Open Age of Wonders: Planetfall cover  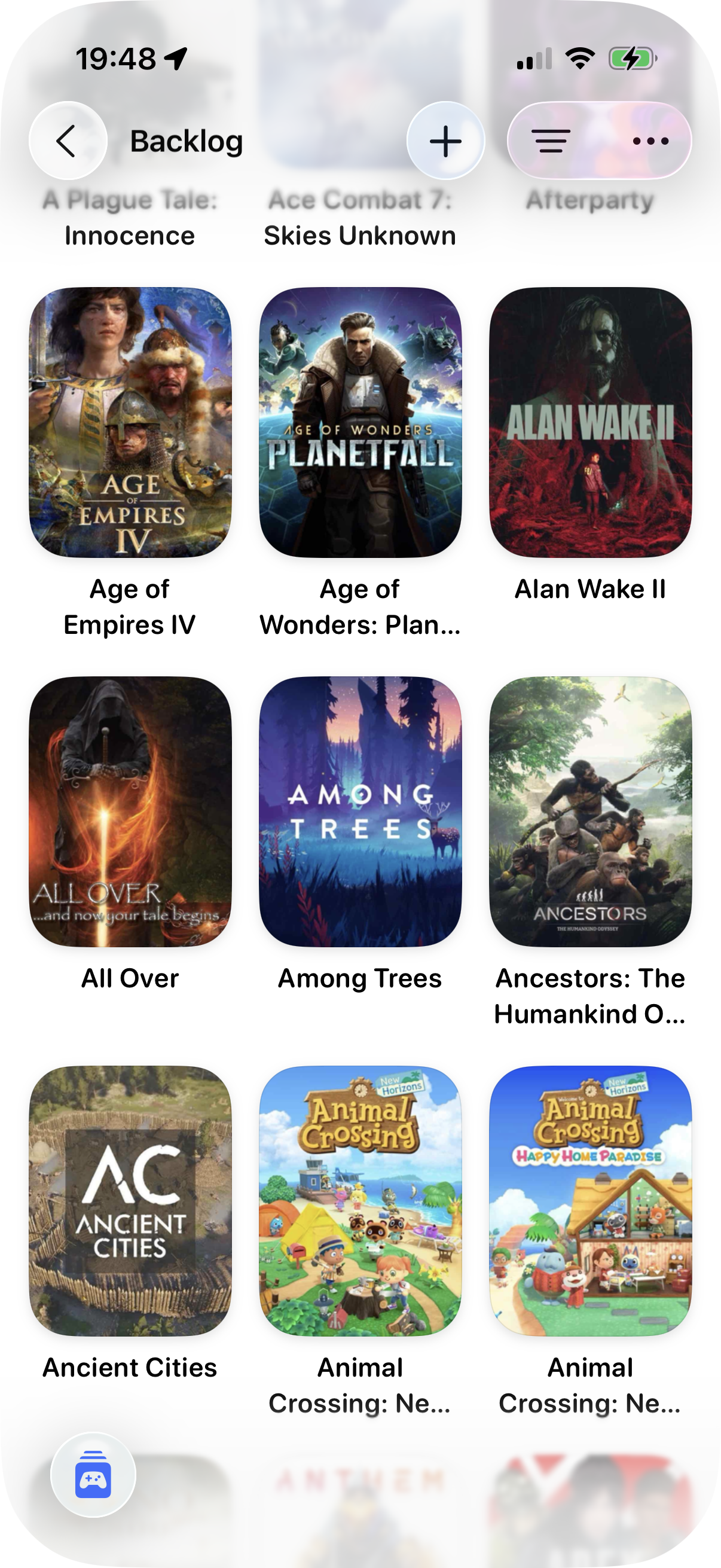click(360, 422)
